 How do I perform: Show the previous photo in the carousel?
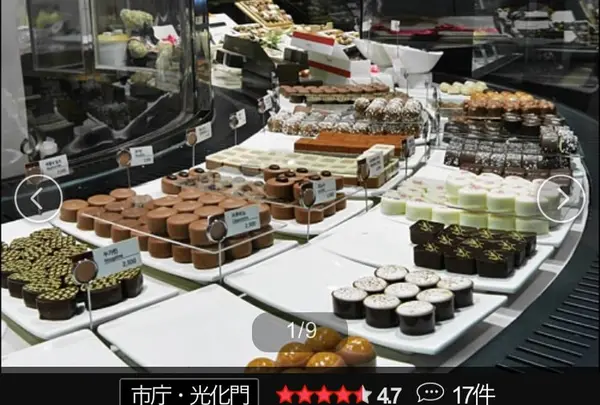(38, 199)
